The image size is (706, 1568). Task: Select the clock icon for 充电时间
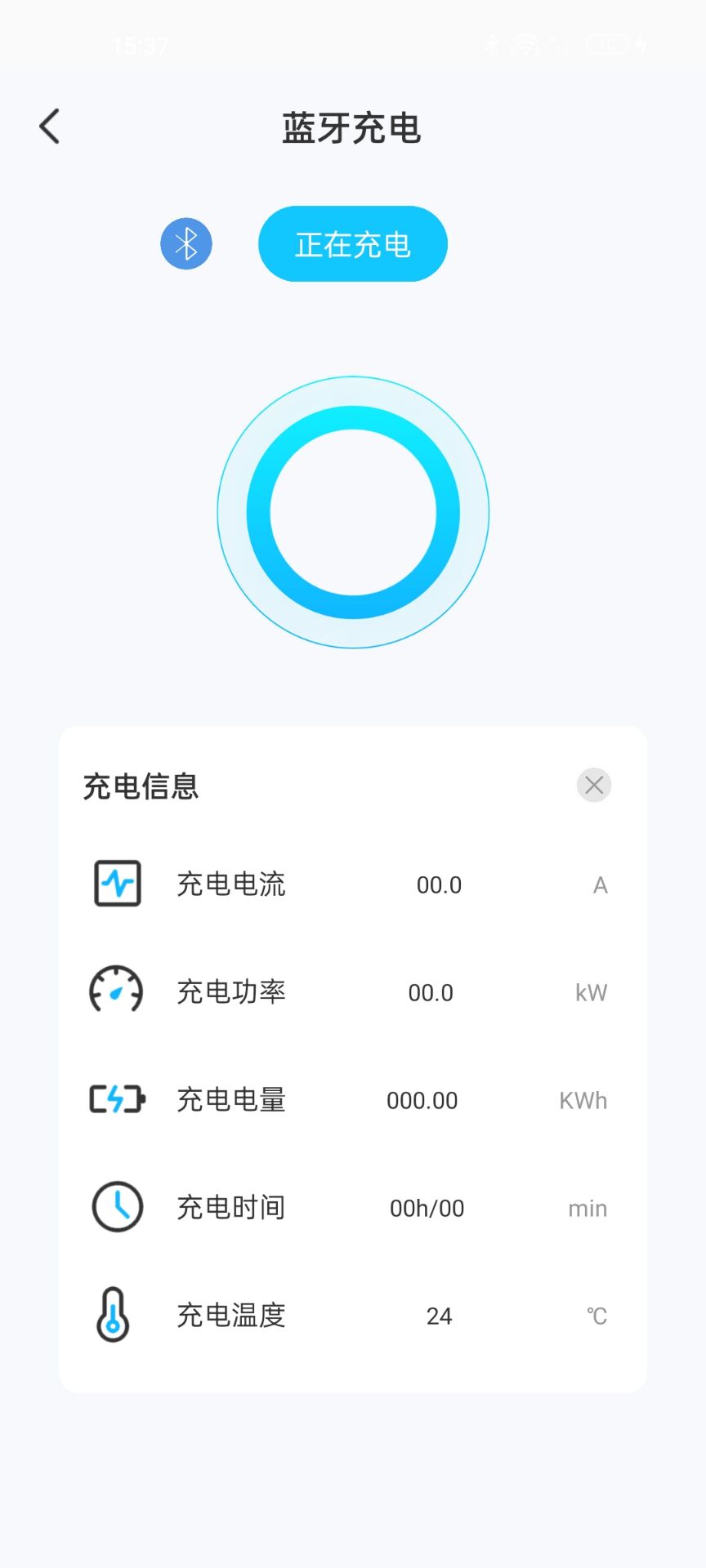[x=116, y=1208]
